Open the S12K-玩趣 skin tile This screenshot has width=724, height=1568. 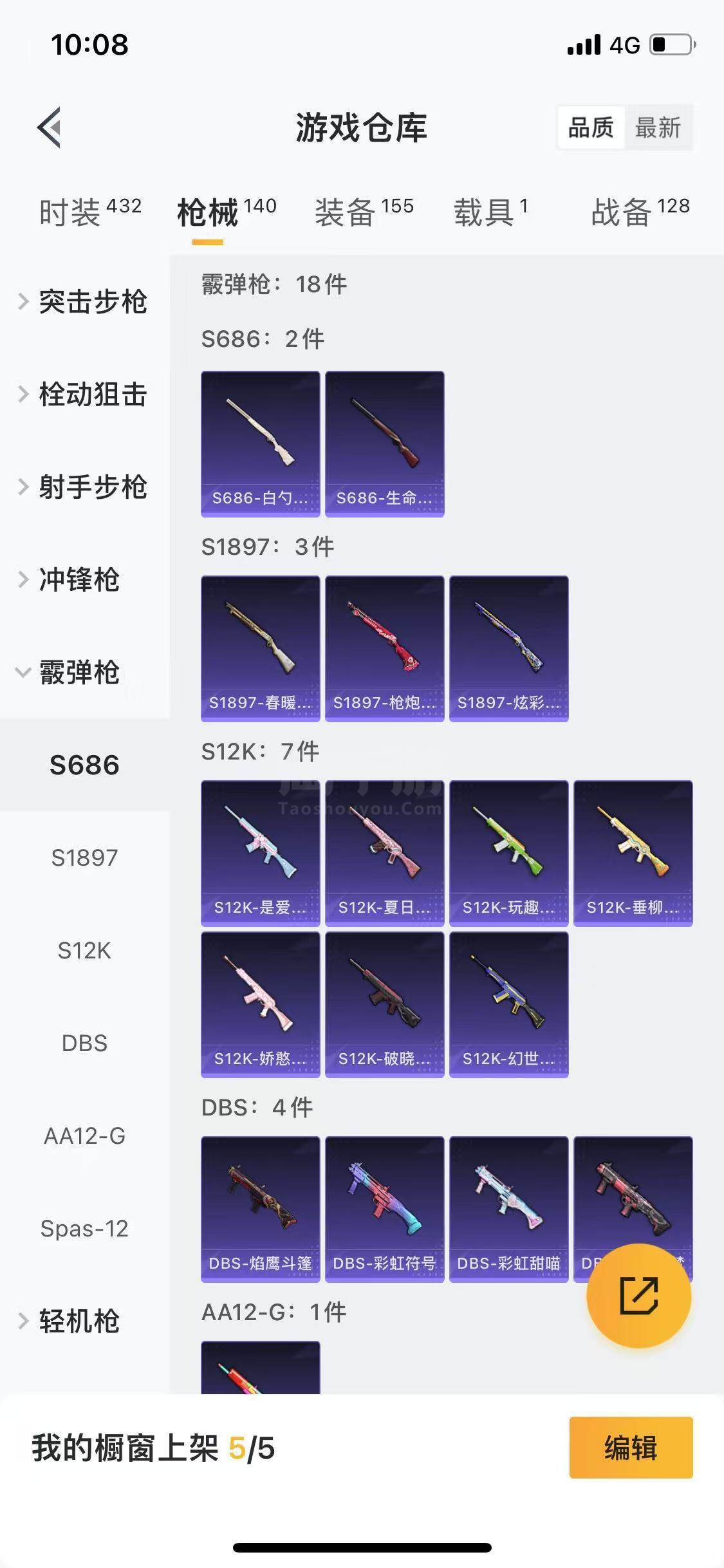pos(508,853)
